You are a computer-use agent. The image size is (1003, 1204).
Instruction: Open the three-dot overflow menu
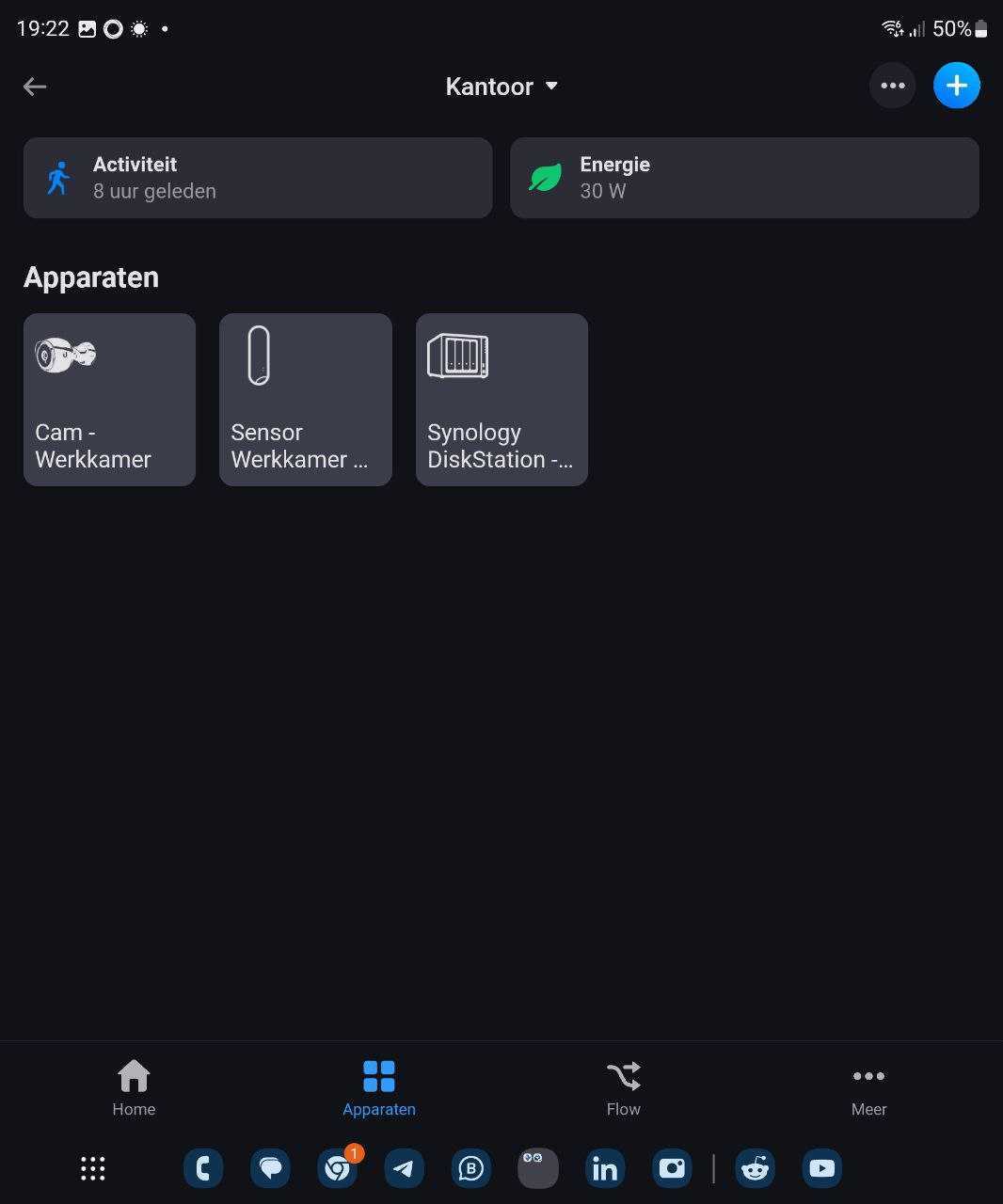pos(892,86)
